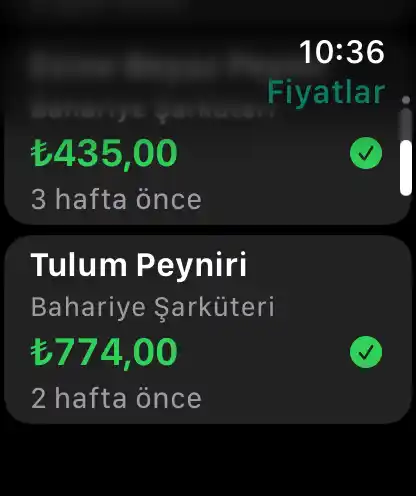Viewport: 416px width, 496px height.
Task: Open the Tulum Peyniri price card
Action: pos(207,329)
